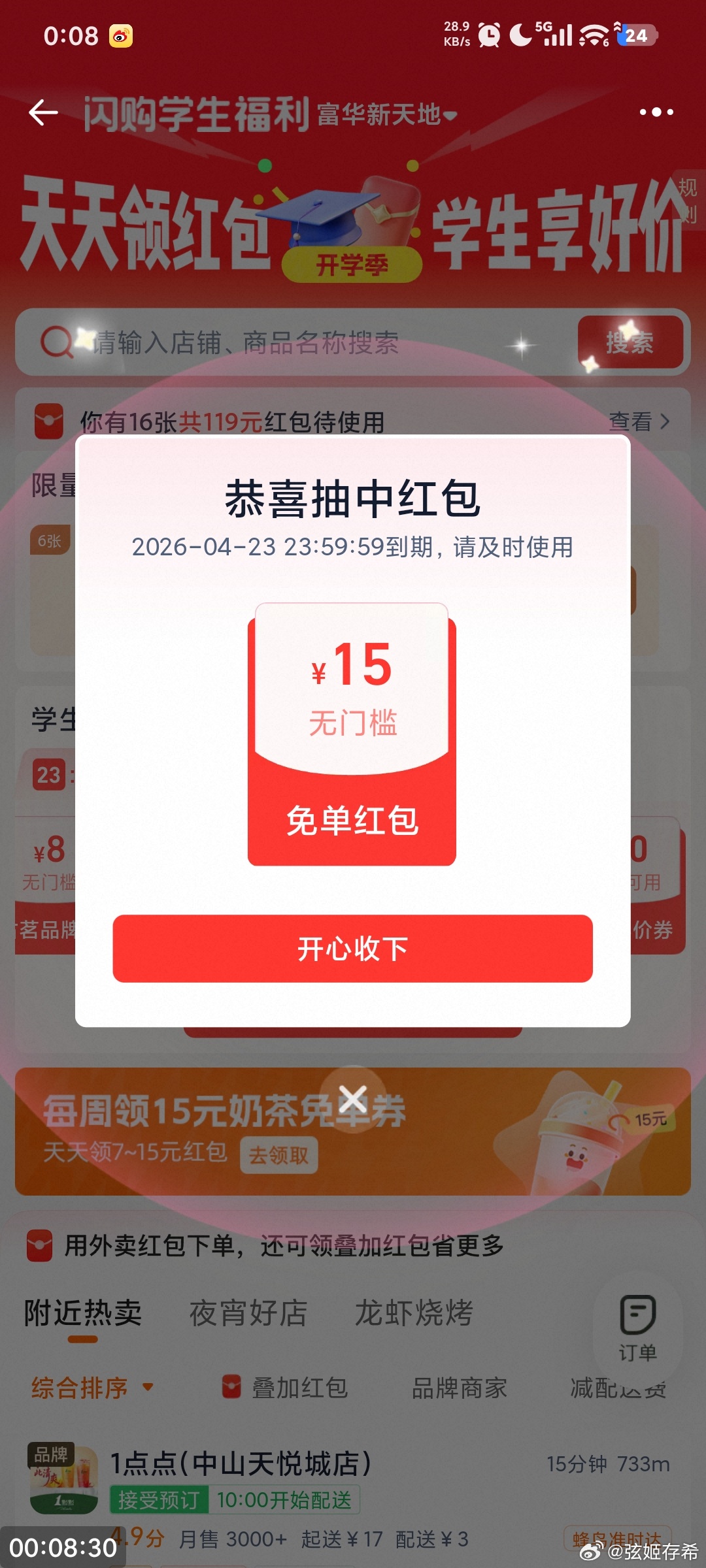Open the 富华新天地 location dropdown
The image size is (706, 1568).
(x=387, y=115)
